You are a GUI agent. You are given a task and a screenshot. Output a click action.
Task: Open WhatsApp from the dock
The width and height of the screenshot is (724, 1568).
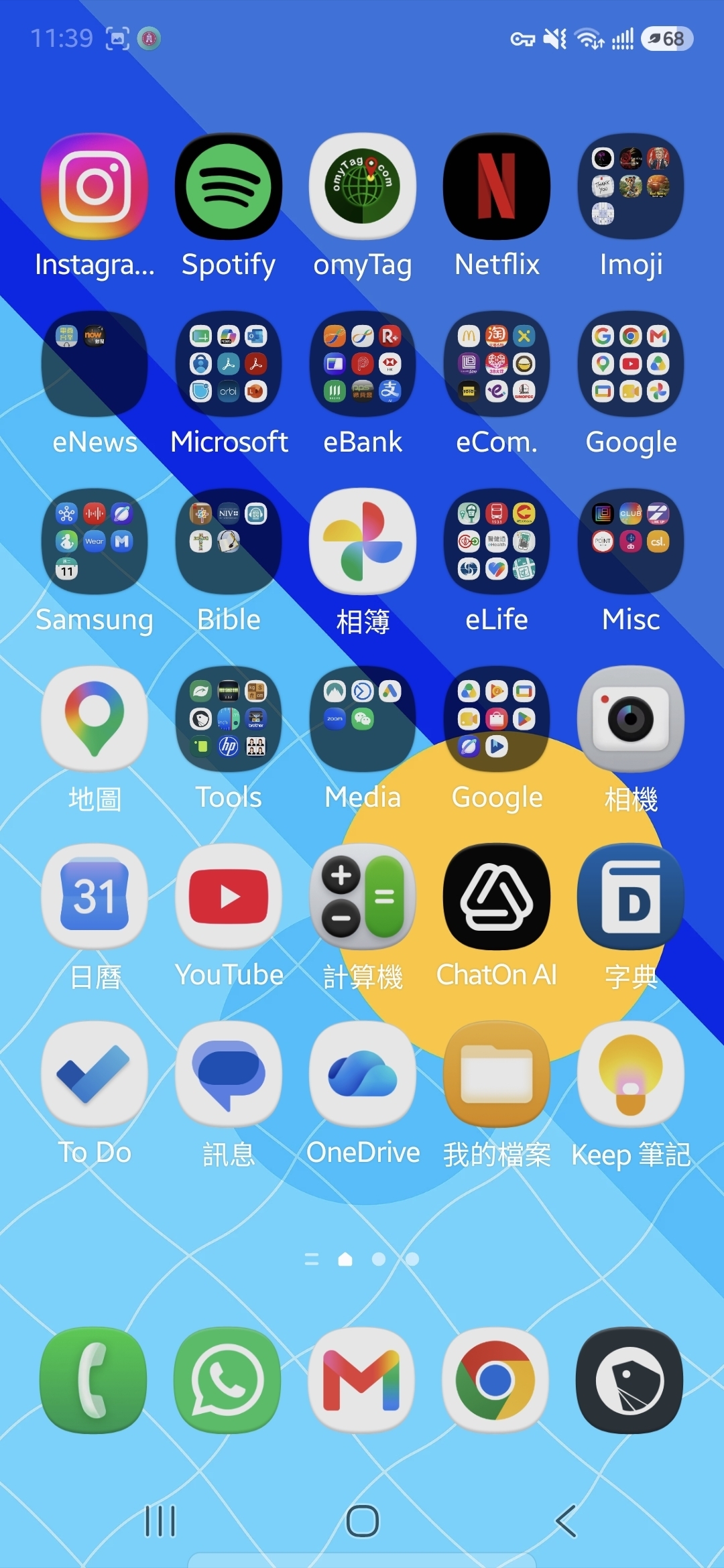coord(227,1380)
